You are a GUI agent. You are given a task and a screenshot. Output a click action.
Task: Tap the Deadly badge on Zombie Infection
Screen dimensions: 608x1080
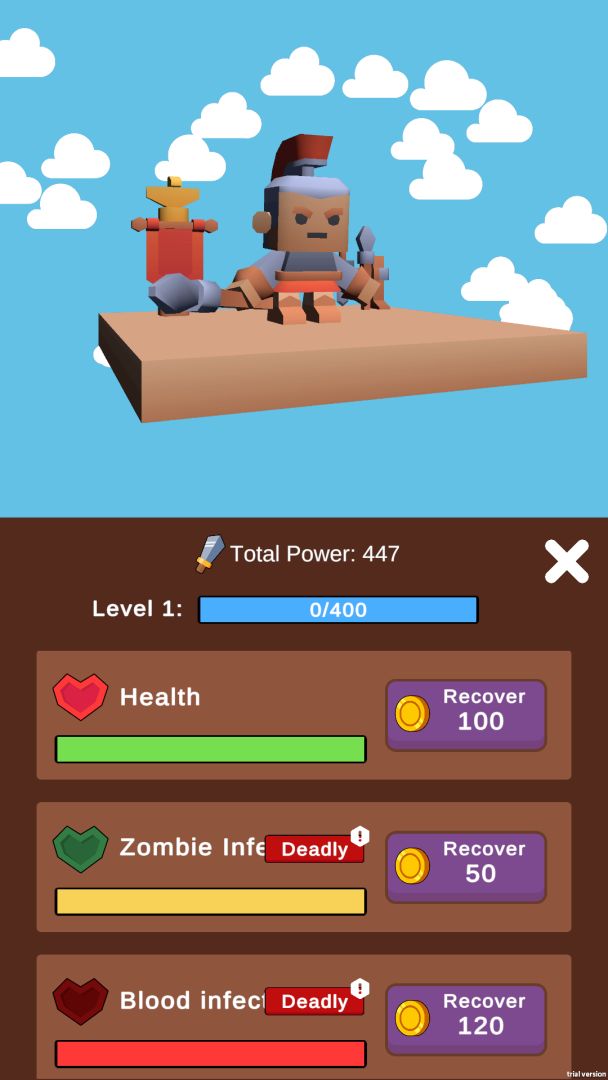pyautogui.click(x=314, y=849)
